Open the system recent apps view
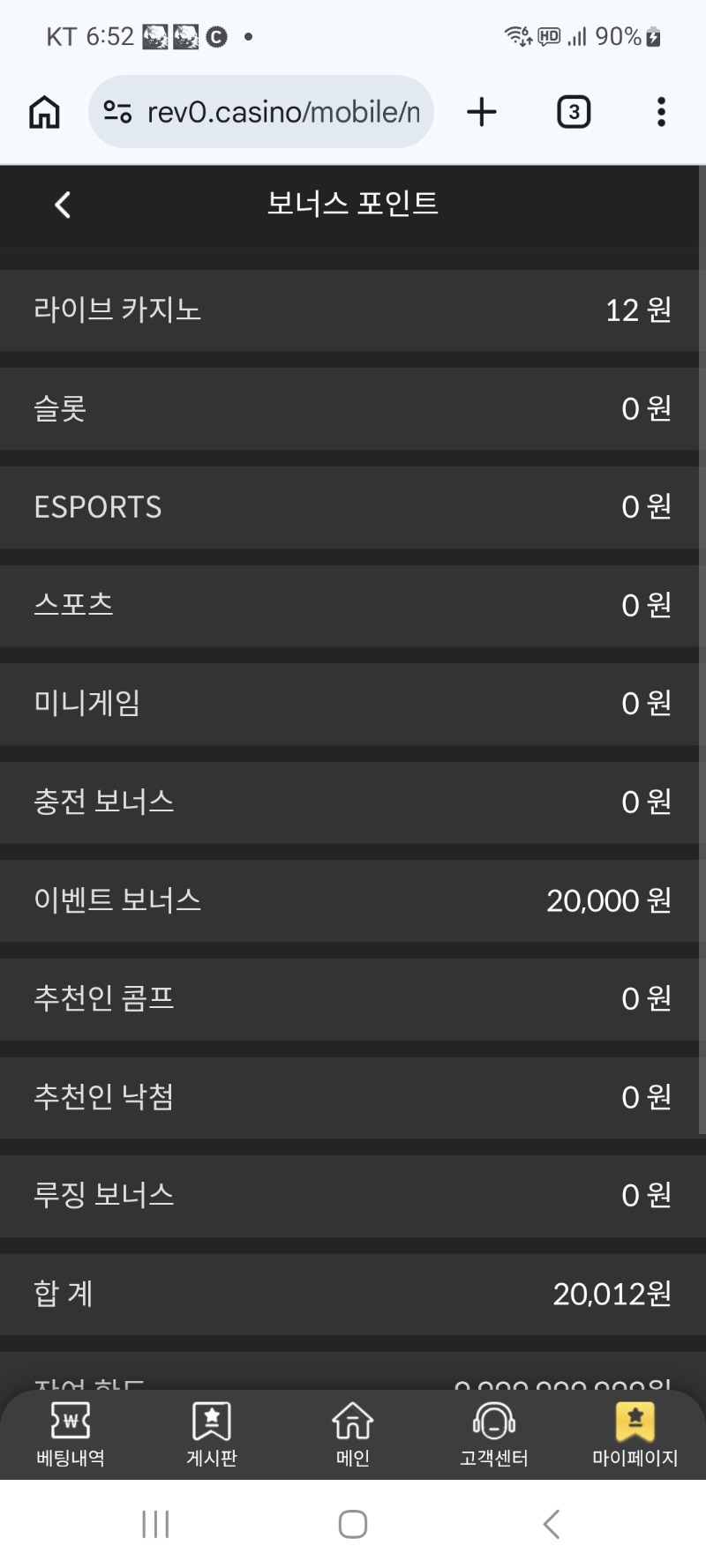The image size is (706, 1568). [x=155, y=1524]
